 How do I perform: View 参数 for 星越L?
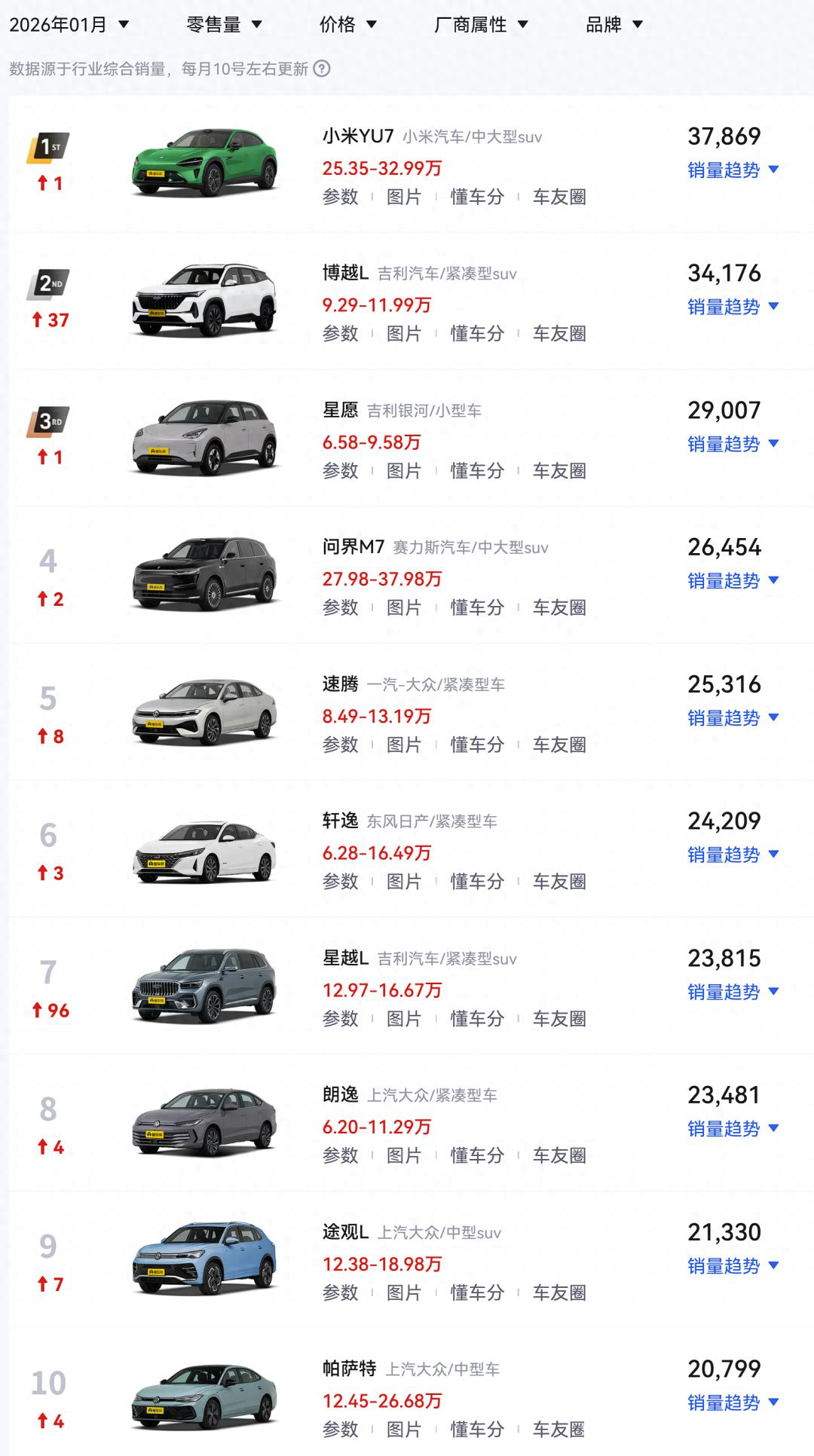tap(340, 1019)
